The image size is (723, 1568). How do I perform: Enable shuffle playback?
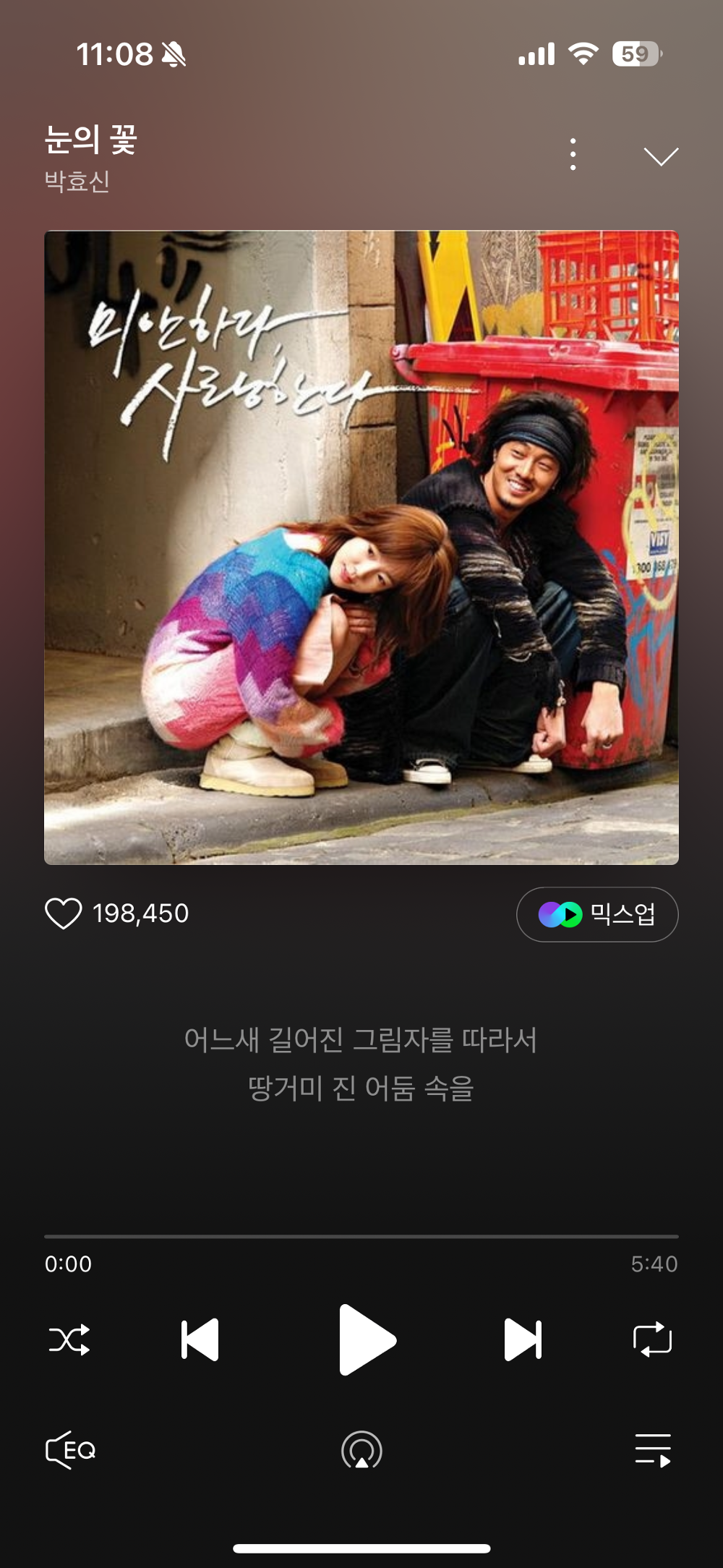[70, 1339]
